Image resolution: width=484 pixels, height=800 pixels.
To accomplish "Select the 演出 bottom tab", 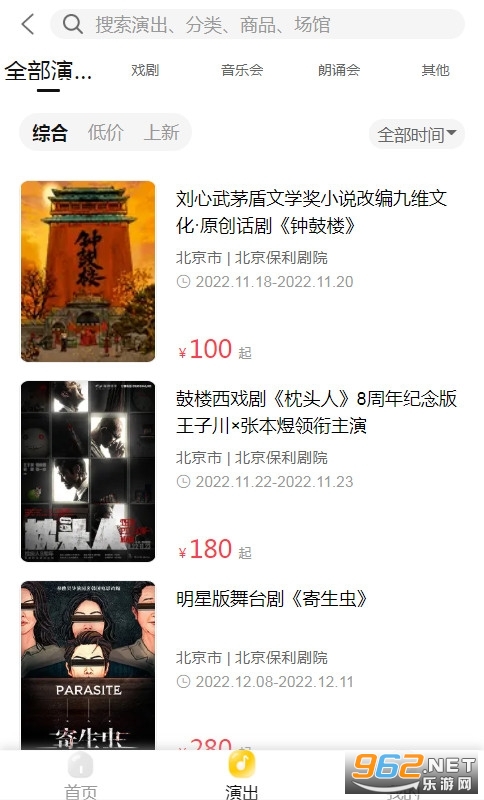I will pos(242,776).
